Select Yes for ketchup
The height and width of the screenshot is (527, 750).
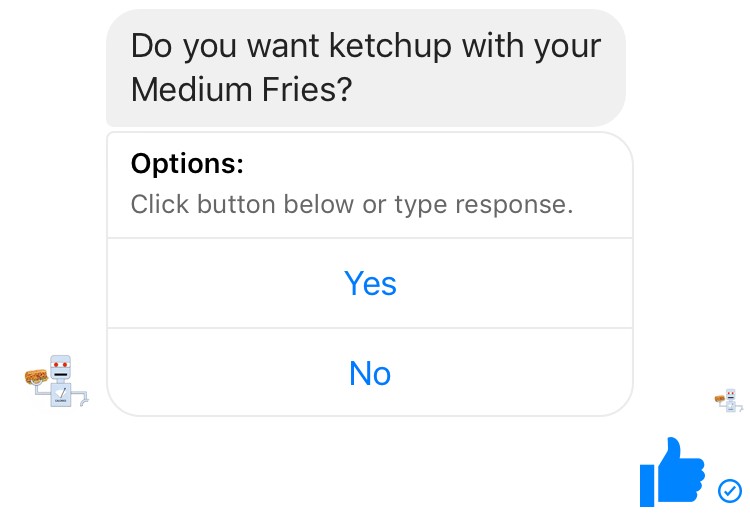click(x=370, y=284)
